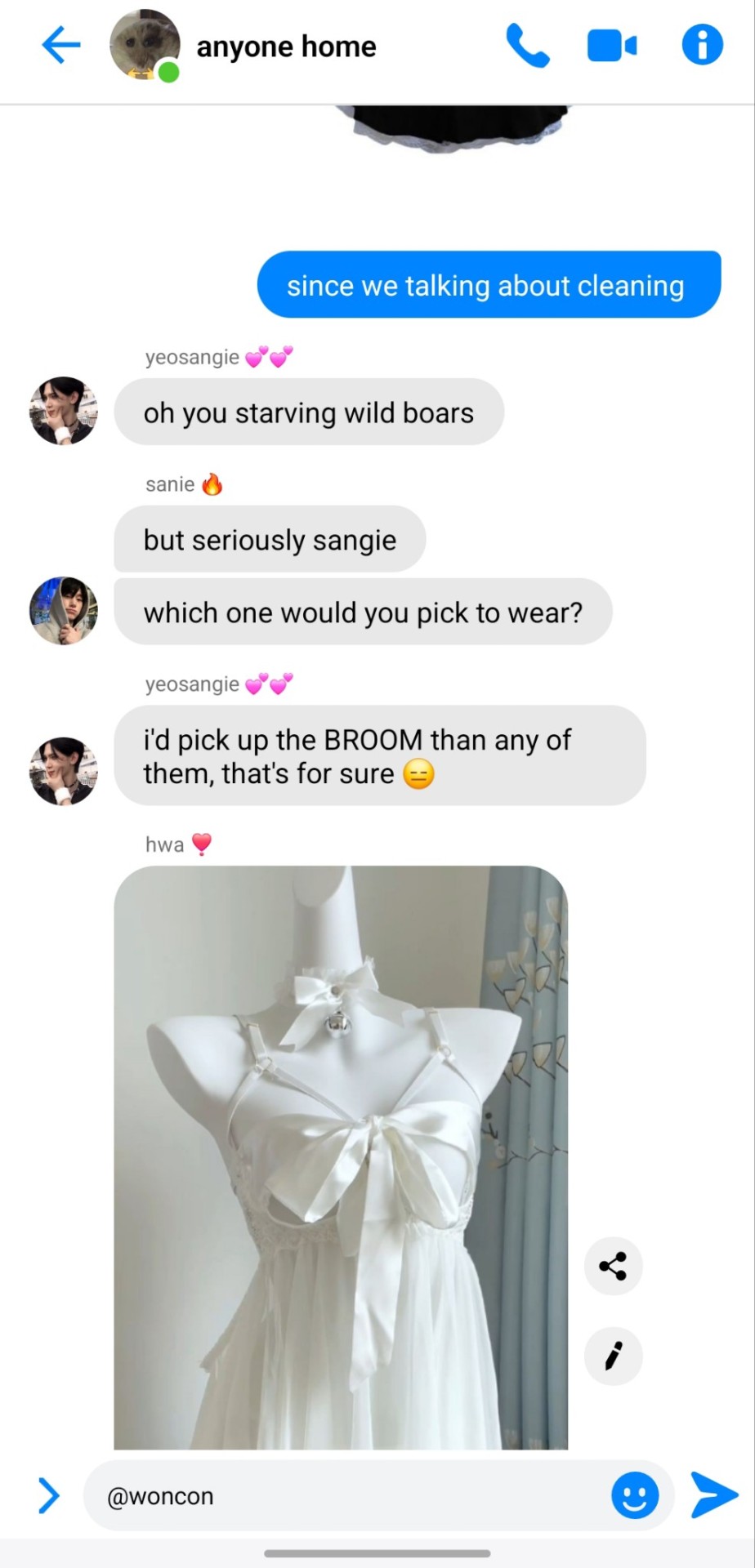Open hwa's white dress photo
755x1568 pixels.
pyautogui.click(x=341, y=1156)
